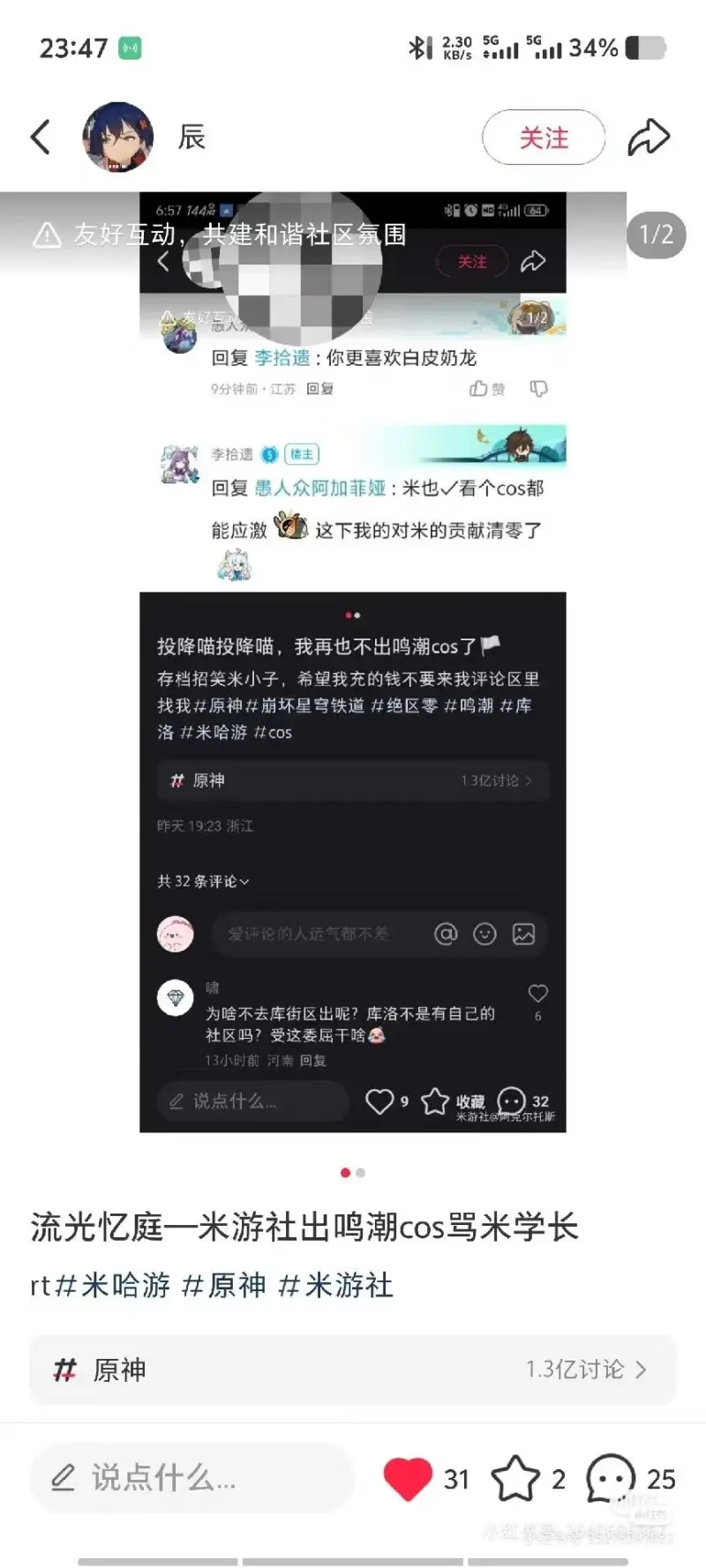
Task: Open 辰's profile avatar
Action: pyautogui.click(x=118, y=137)
